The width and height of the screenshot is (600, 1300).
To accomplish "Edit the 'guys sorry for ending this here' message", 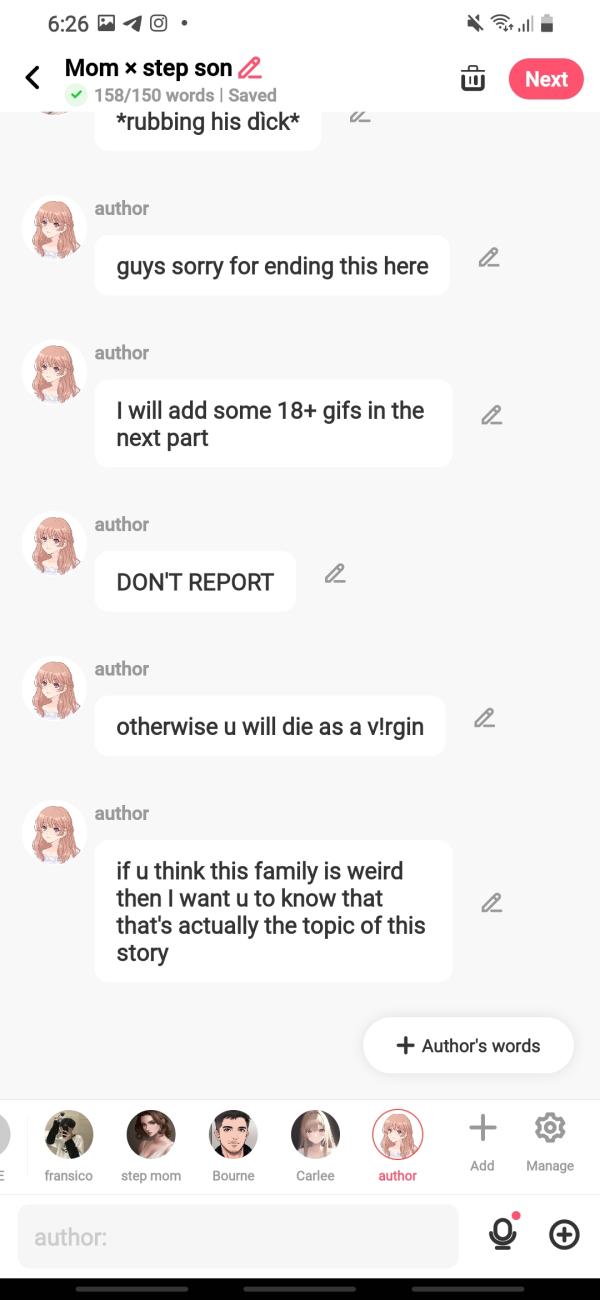I will click(489, 258).
